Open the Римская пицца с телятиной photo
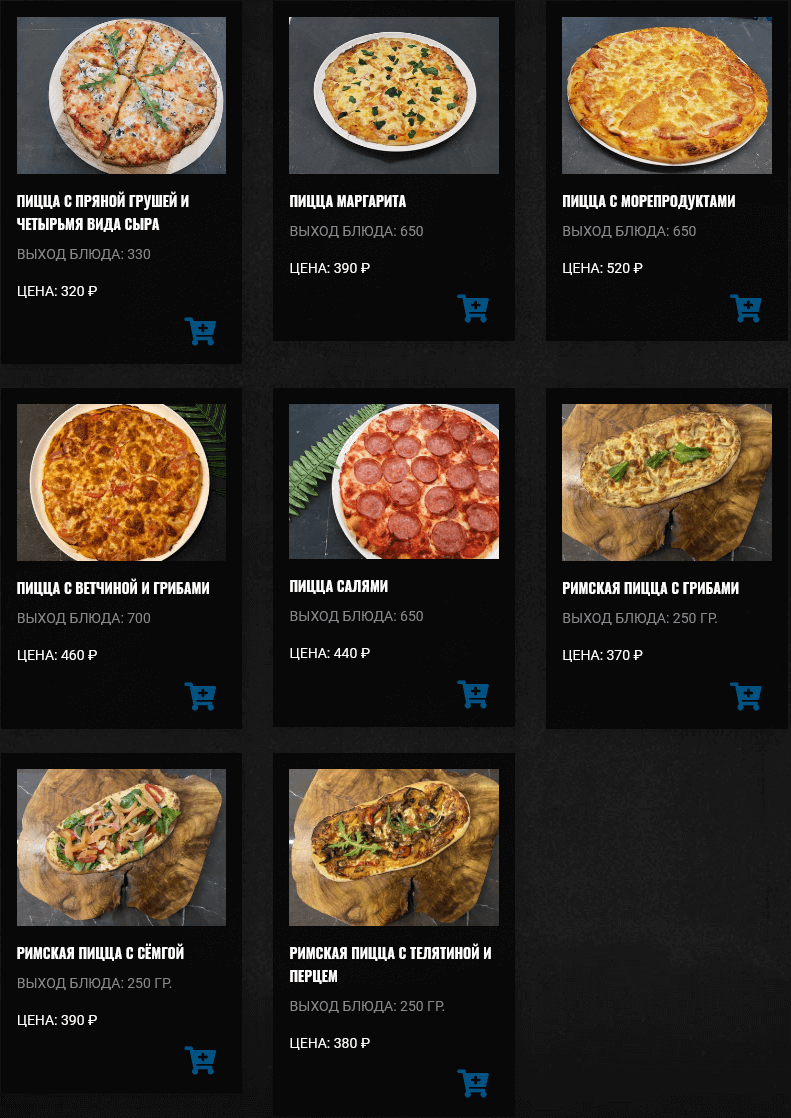This screenshot has height=1118, width=791. tap(394, 847)
